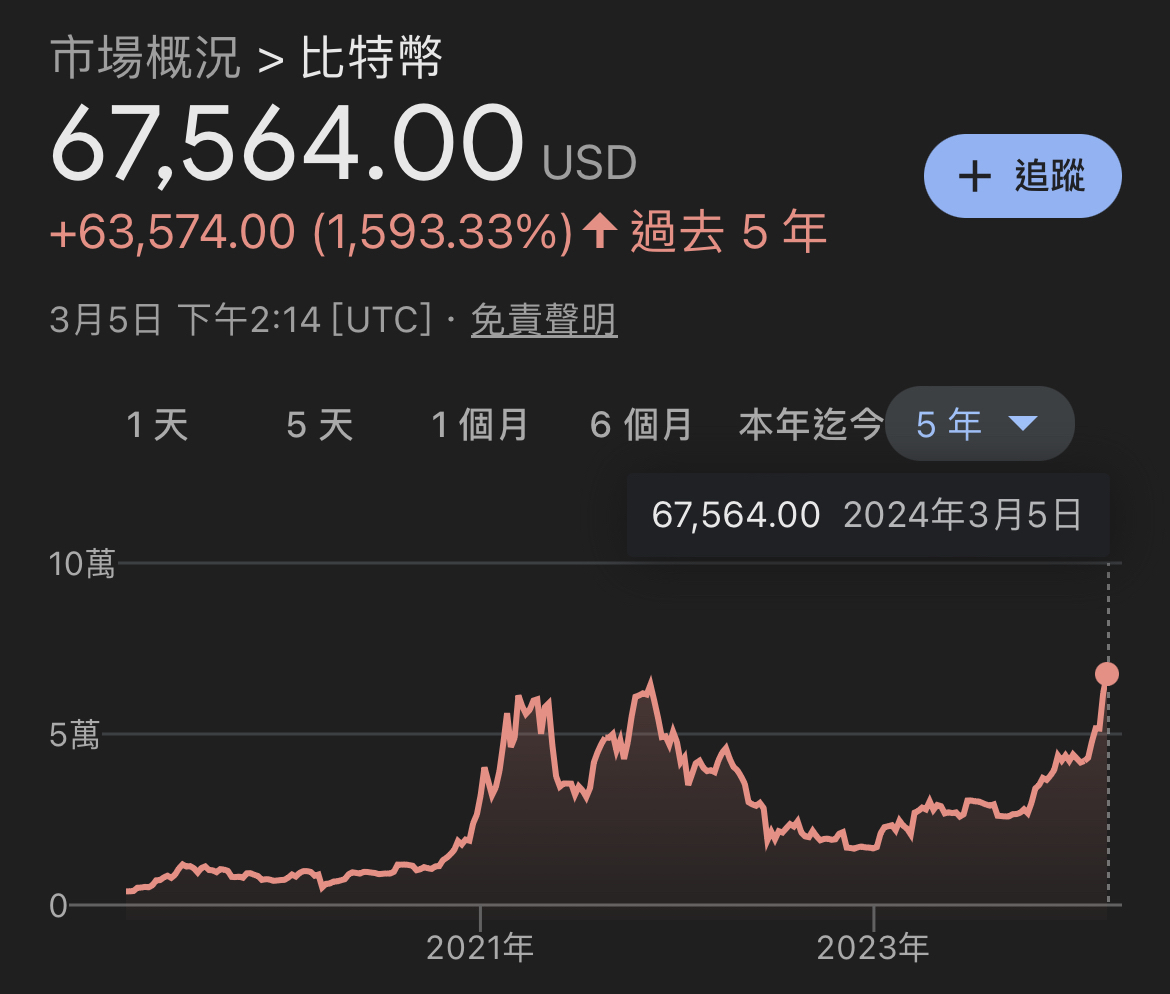Open the 市場概況 market overview link

point(146,60)
